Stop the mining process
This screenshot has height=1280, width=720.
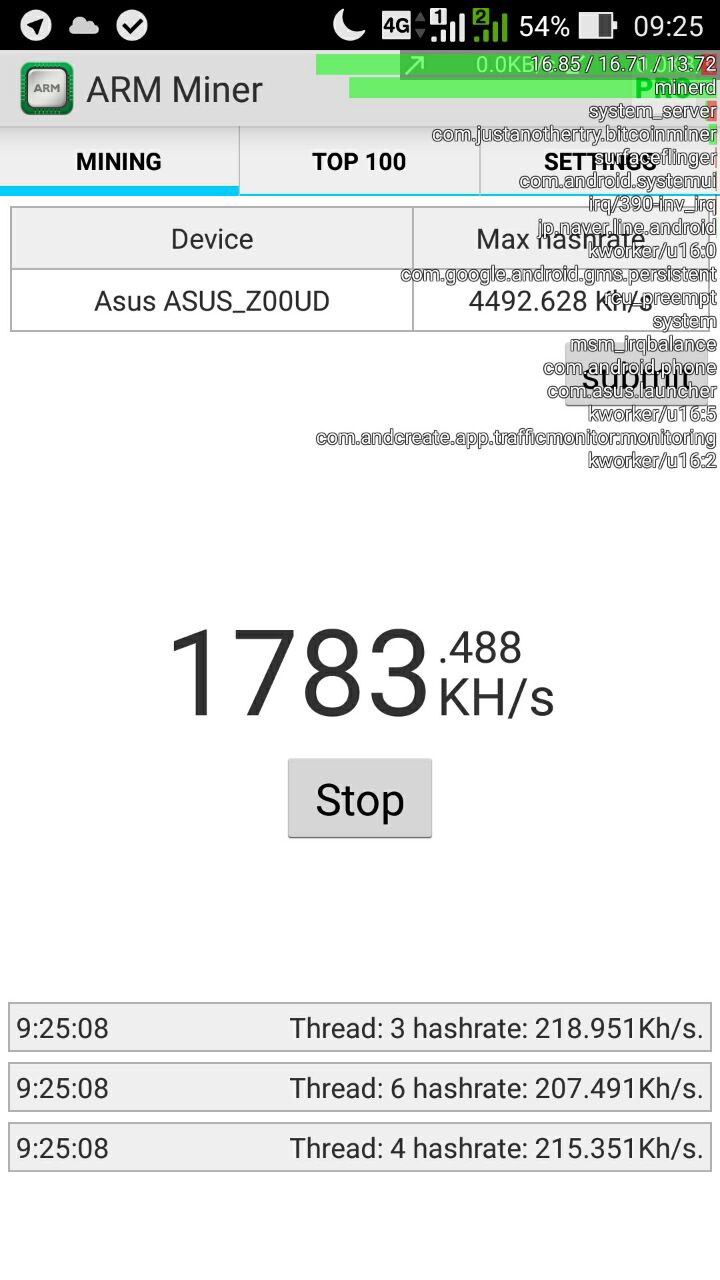coord(360,799)
